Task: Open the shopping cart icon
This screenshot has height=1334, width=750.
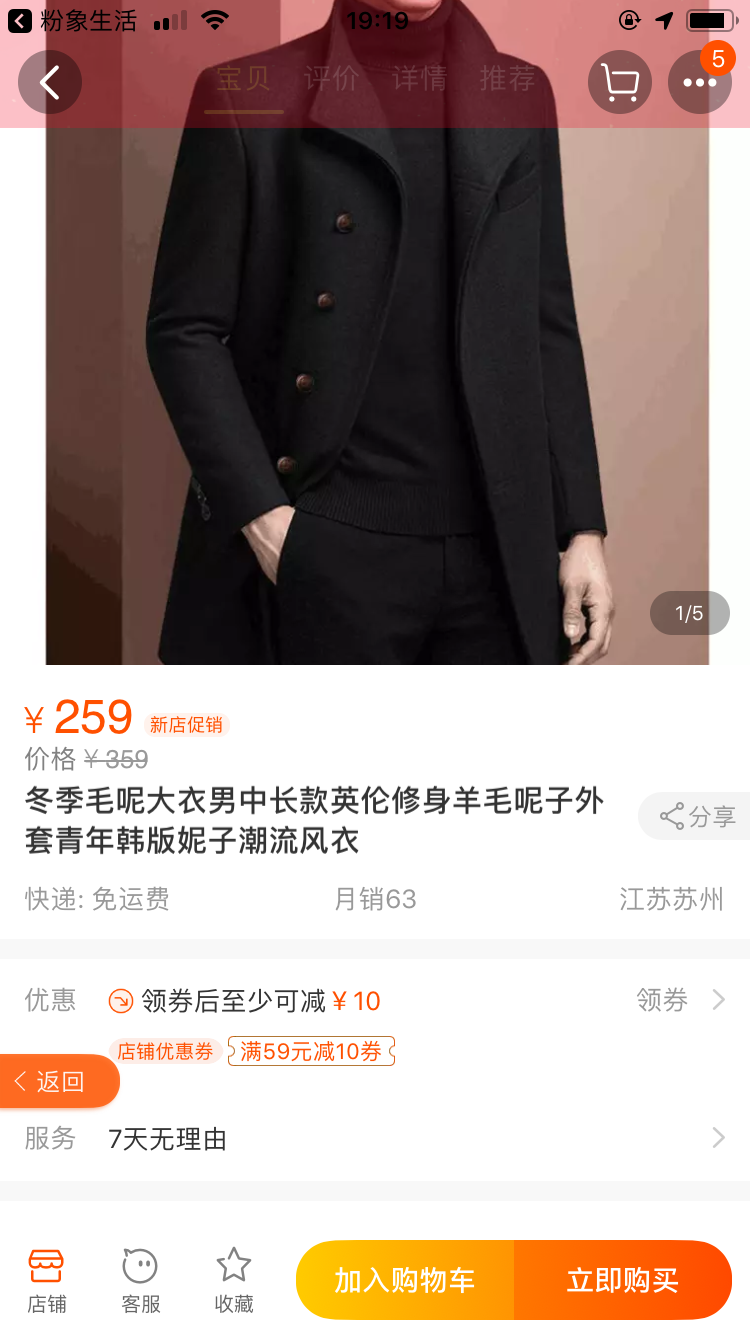Action: click(619, 82)
